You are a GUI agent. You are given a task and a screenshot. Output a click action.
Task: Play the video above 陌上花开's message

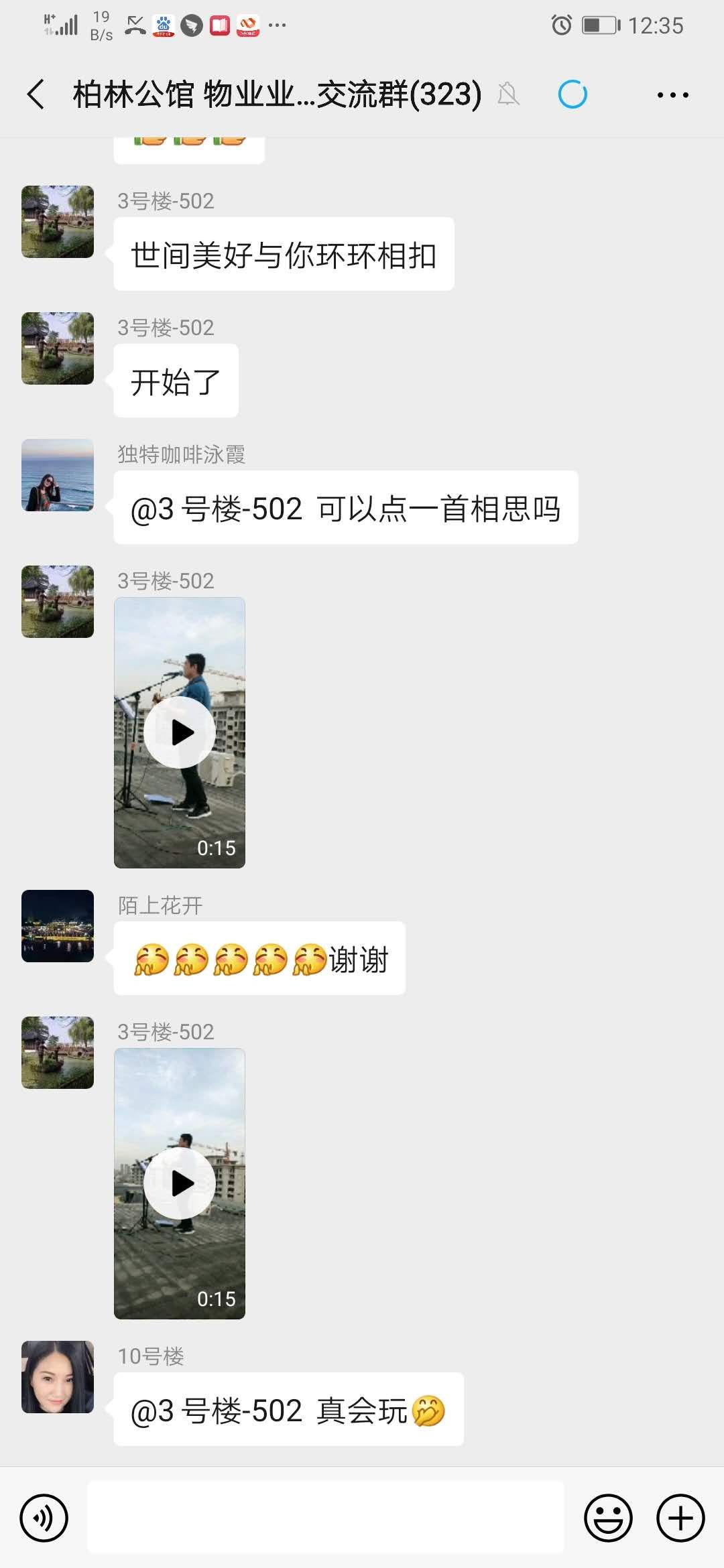tap(180, 732)
